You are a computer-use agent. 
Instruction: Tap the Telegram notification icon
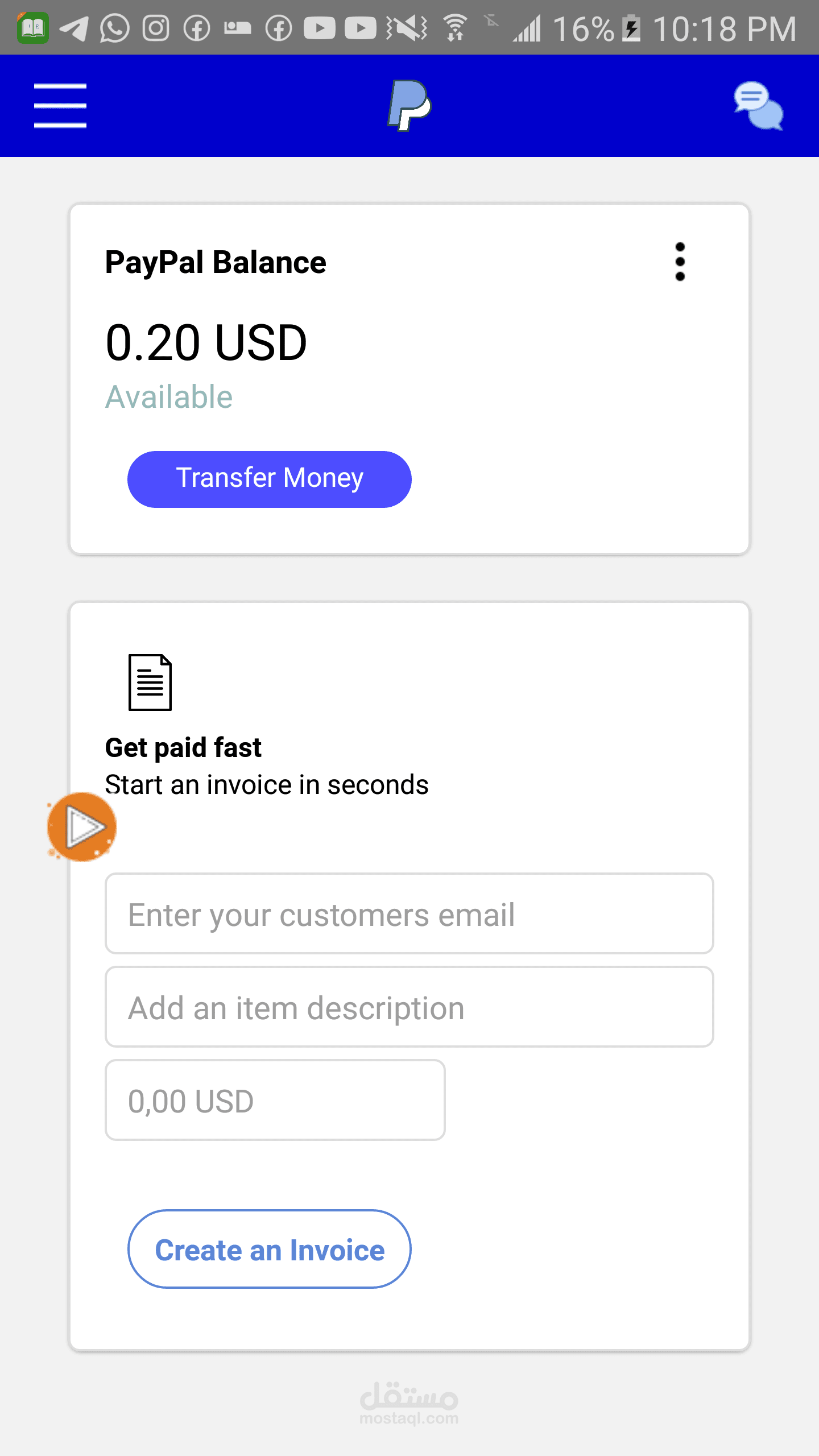[75, 27]
